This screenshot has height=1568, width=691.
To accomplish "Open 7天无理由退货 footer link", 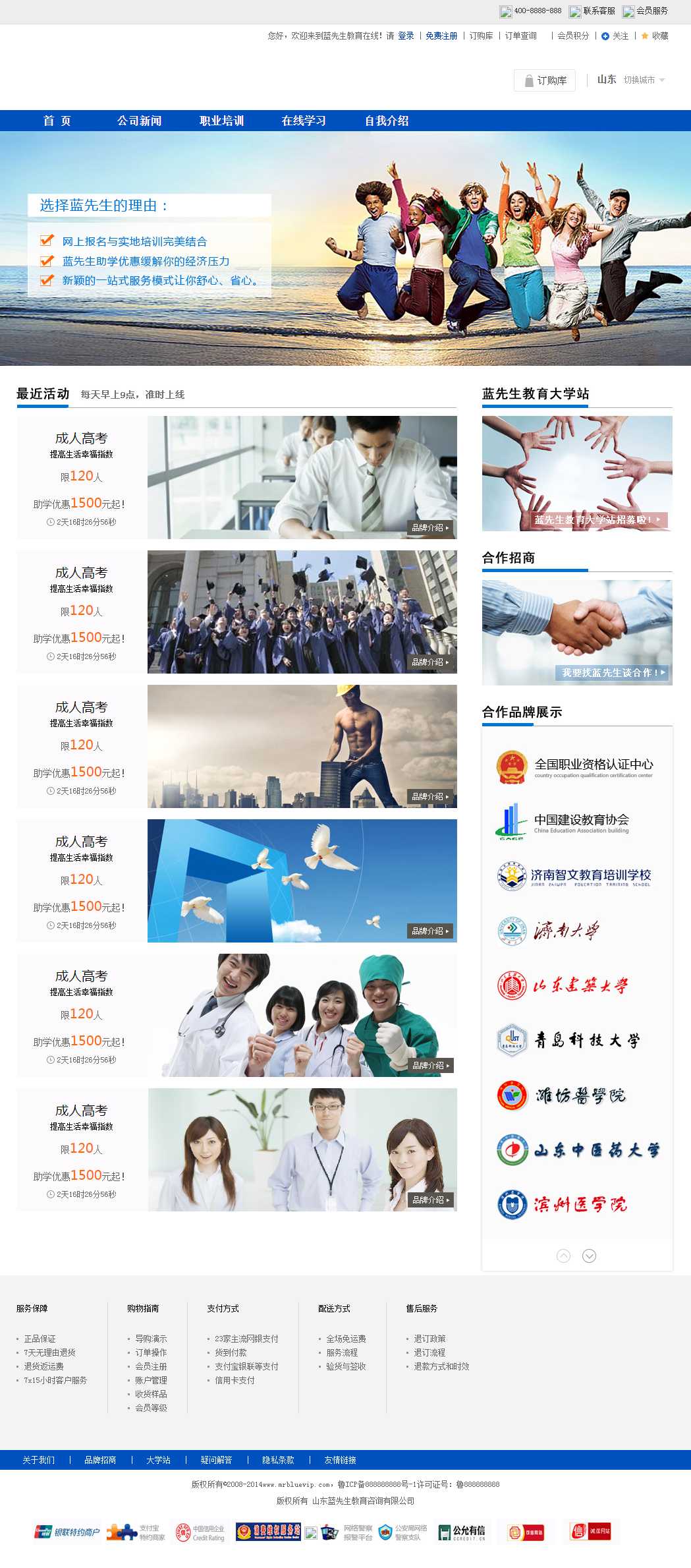I will tap(50, 1352).
